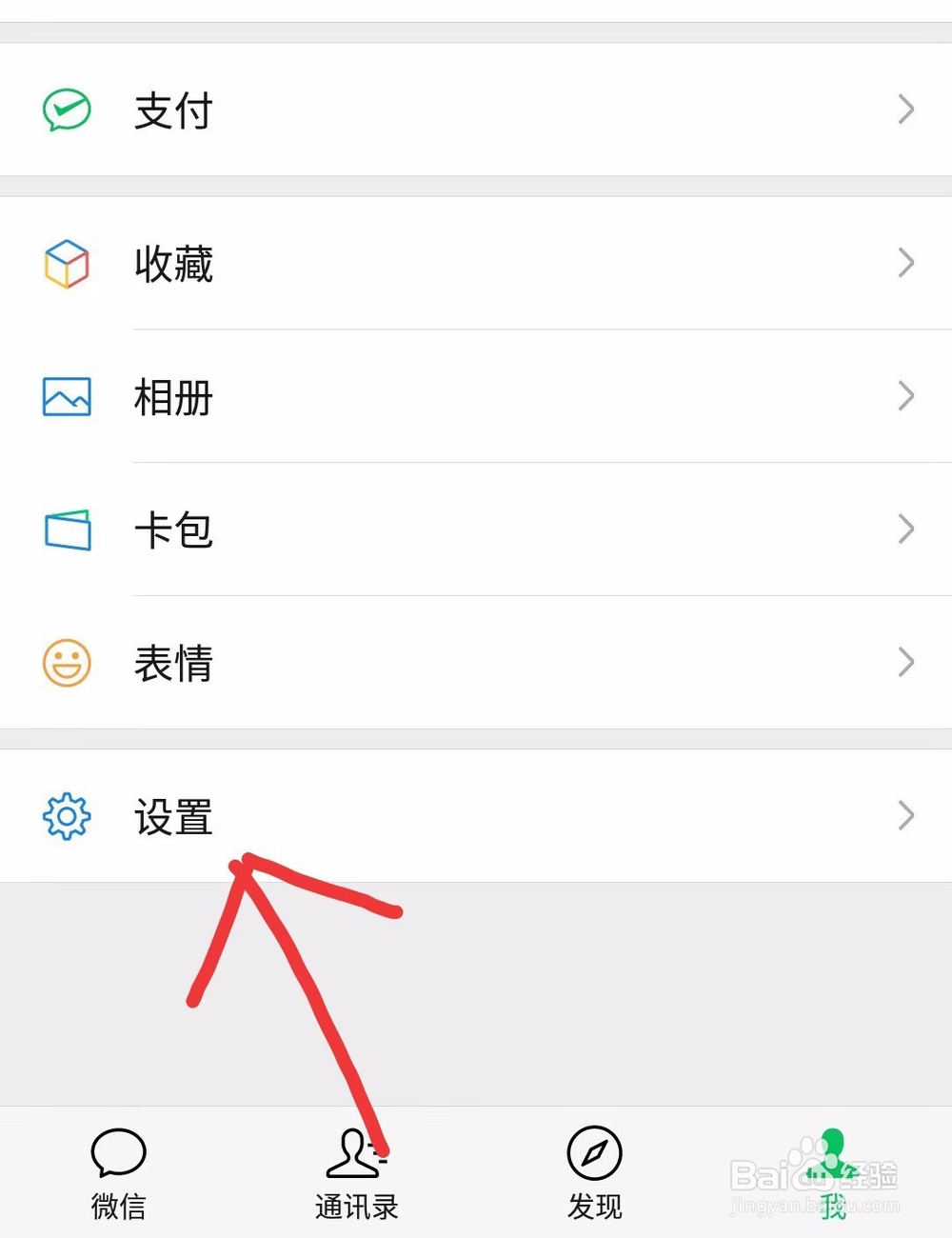The height and width of the screenshot is (1238, 952).
Task: Open the 设置 settings gear icon
Action: tap(65, 816)
